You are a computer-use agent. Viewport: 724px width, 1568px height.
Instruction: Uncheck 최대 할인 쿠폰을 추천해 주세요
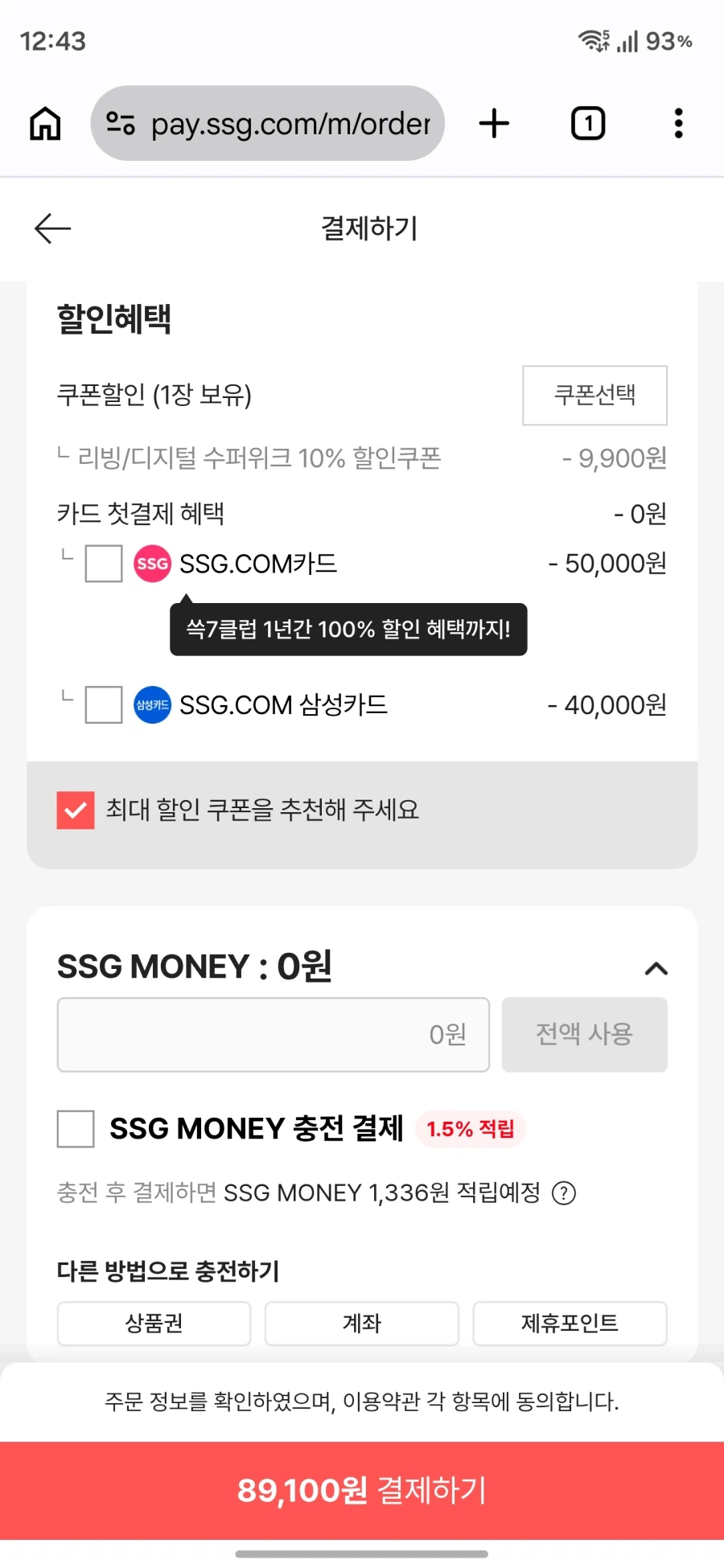(x=76, y=810)
